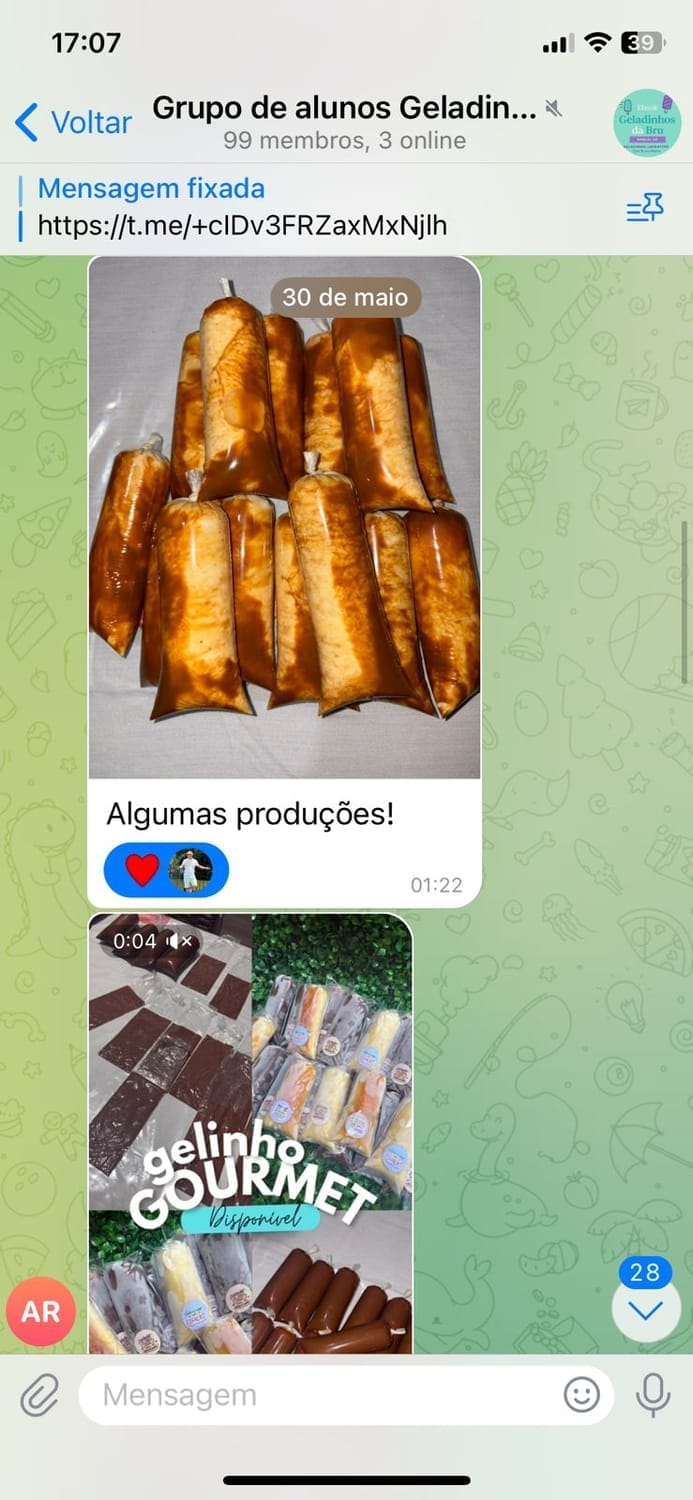The image size is (693, 1500).
Task: Unmute the Gelinho Gourmet video sound
Action: tap(180, 941)
